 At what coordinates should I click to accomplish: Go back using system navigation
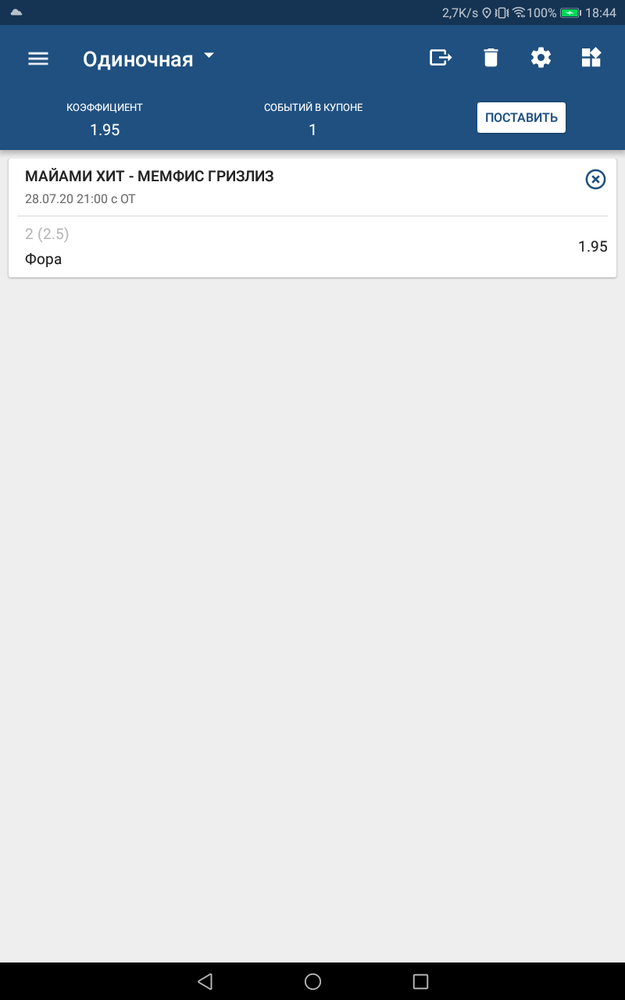click(x=205, y=981)
